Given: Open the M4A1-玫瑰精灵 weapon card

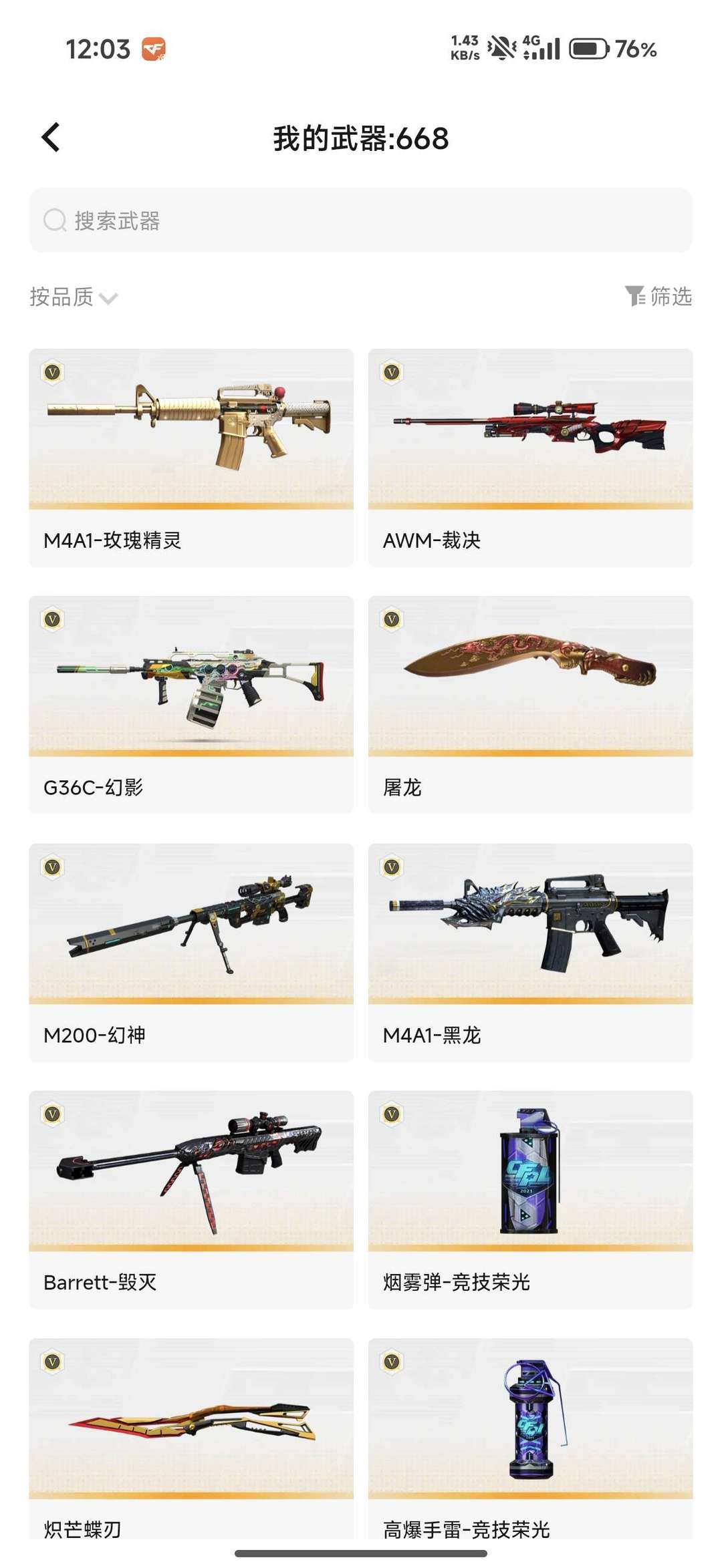Looking at the screenshot, I should 191,458.
